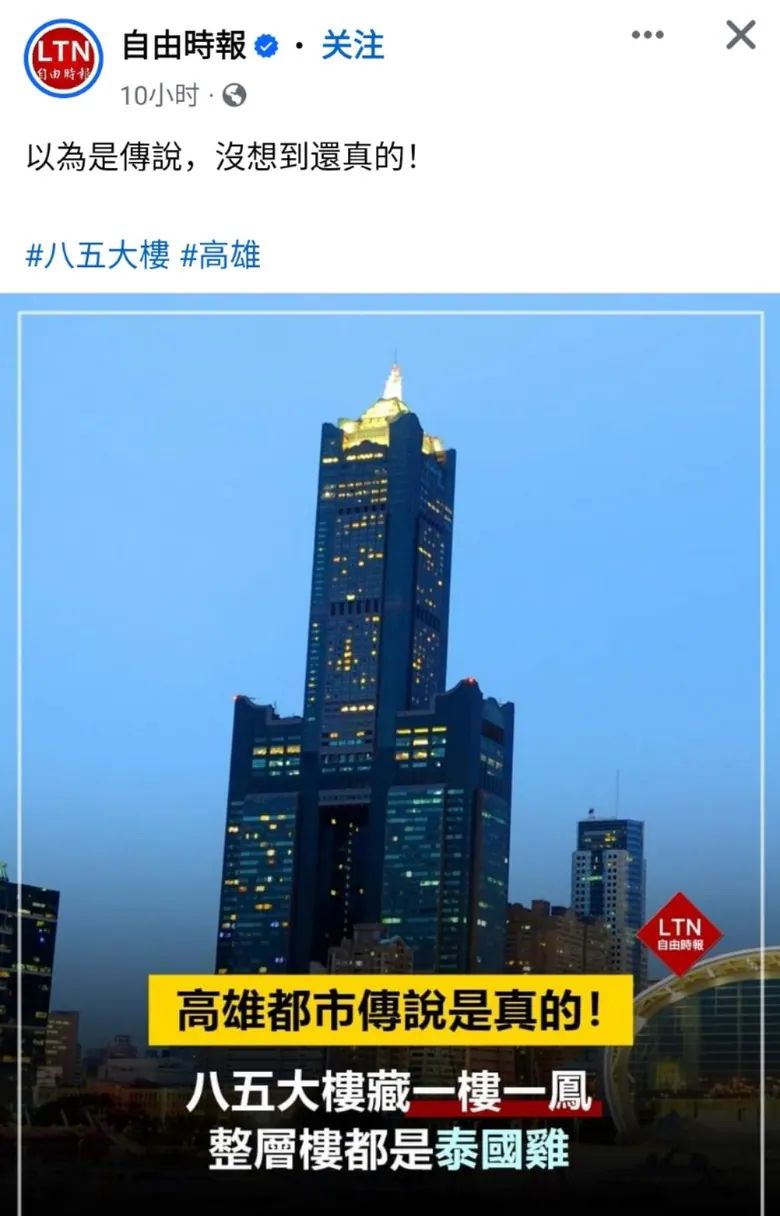
Task: Dismiss the post with the X
Action: (740, 35)
